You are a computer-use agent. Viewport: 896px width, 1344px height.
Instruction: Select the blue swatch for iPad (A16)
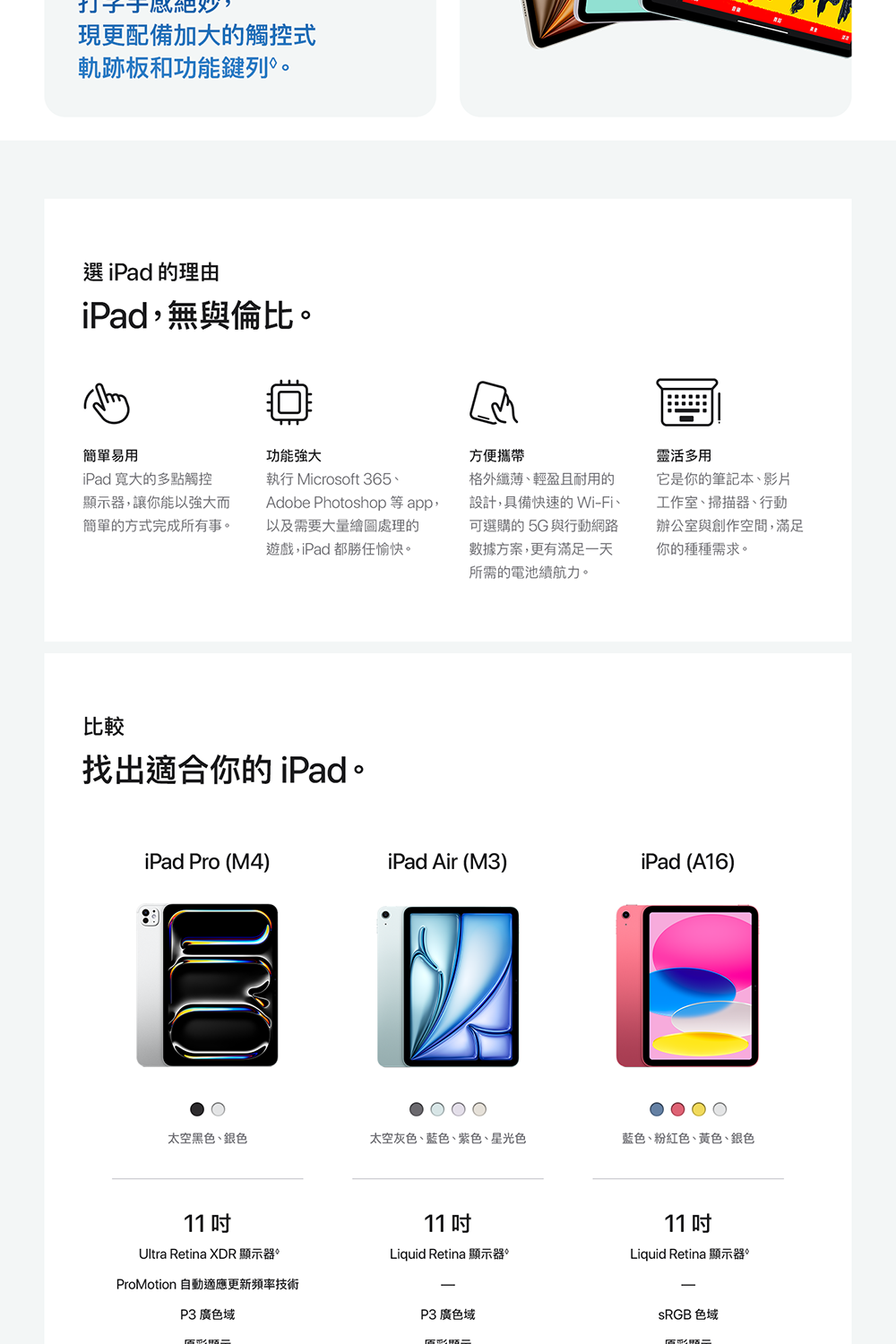tap(657, 1109)
